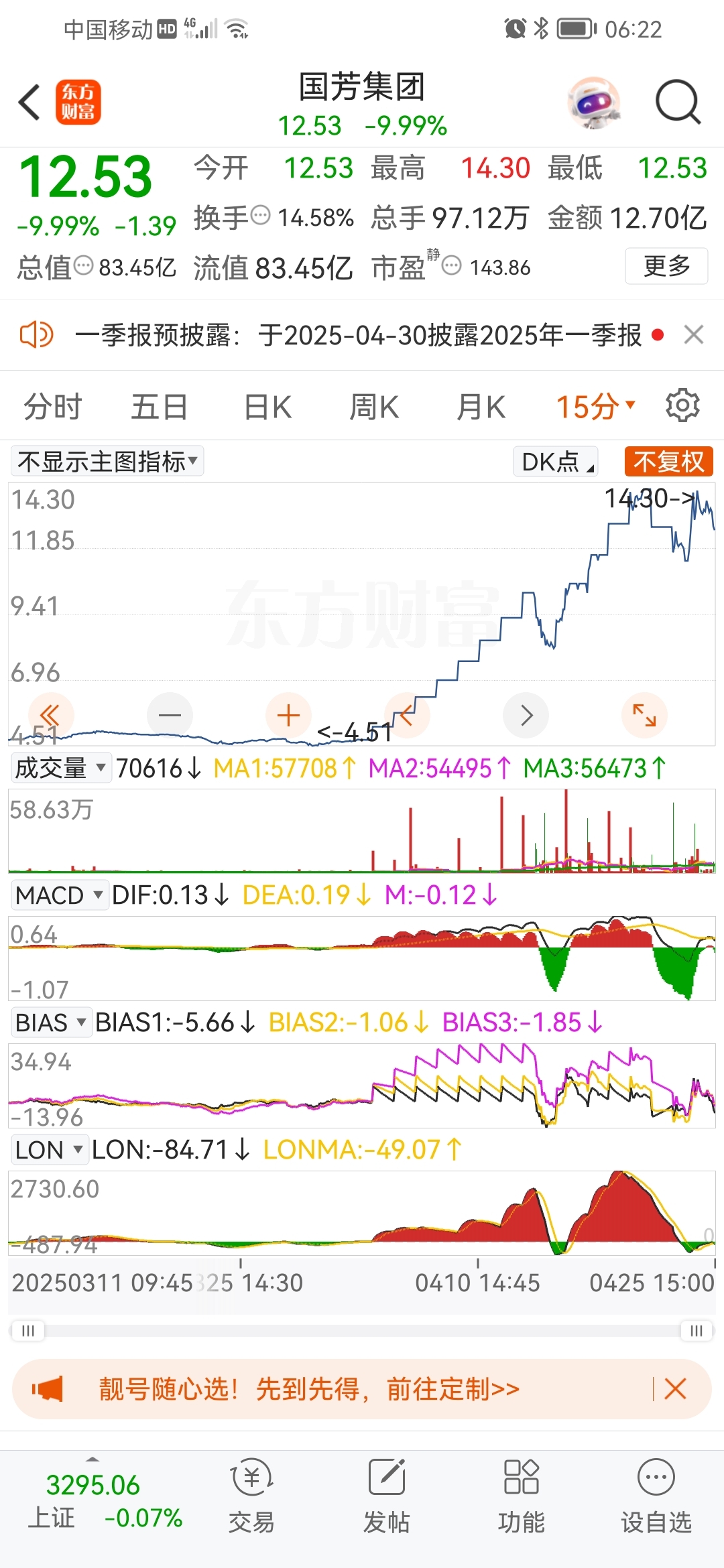Switch to the 五日 chart tab
Image resolution: width=724 pixels, height=1568 pixels.
(159, 407)
